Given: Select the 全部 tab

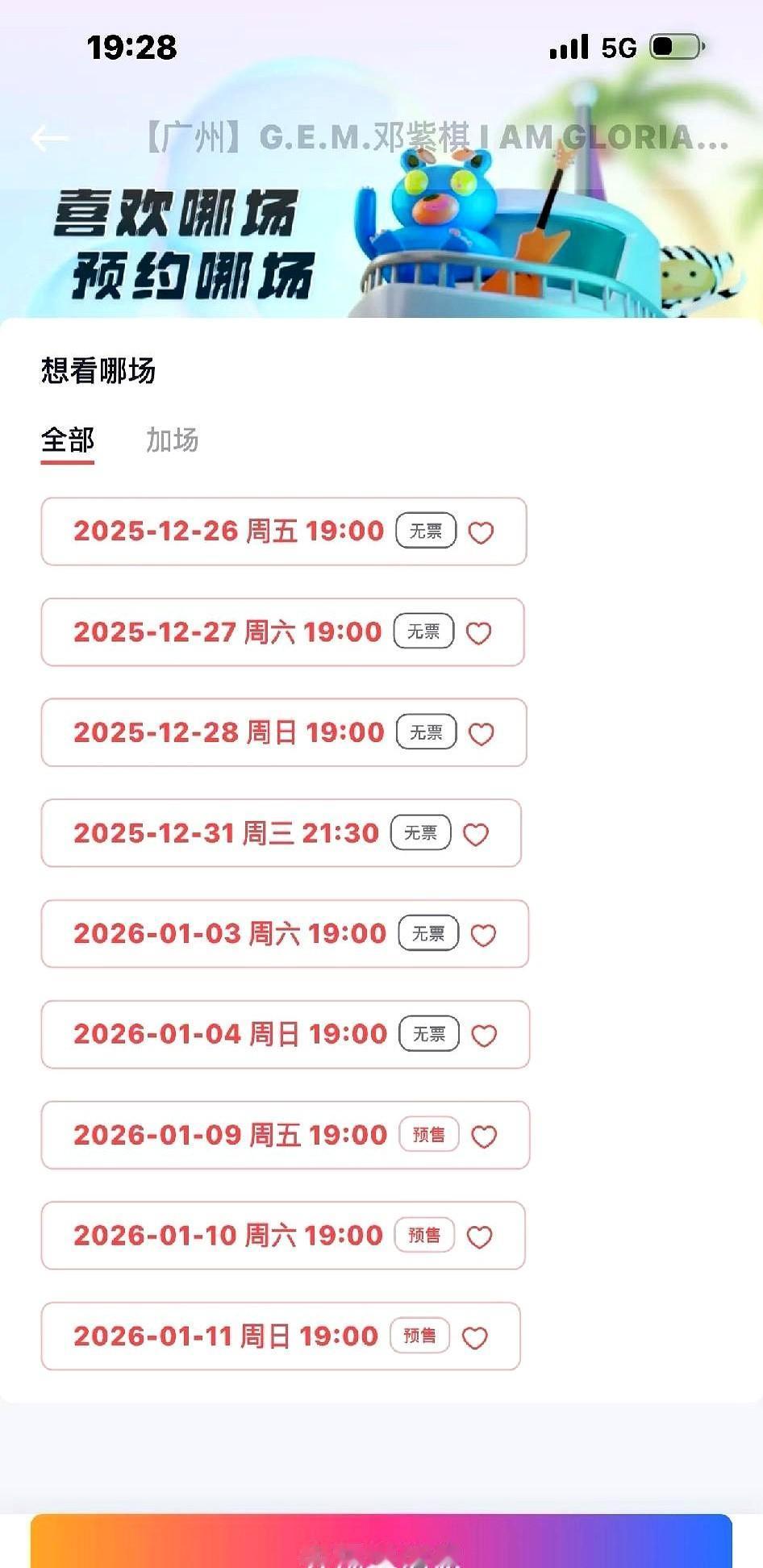Looking at the screenshot, I should click(69, 441).
